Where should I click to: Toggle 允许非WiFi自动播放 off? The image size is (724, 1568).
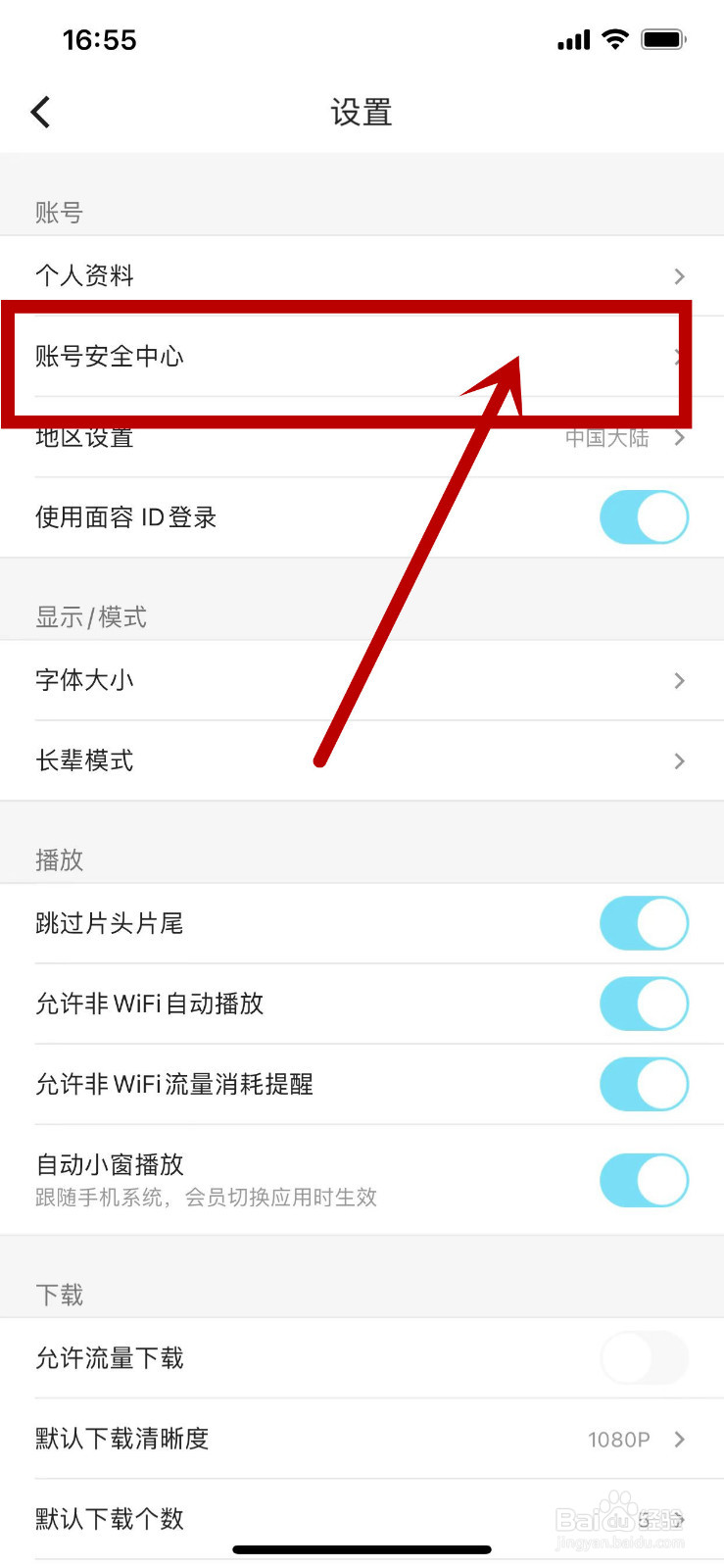644,1003
